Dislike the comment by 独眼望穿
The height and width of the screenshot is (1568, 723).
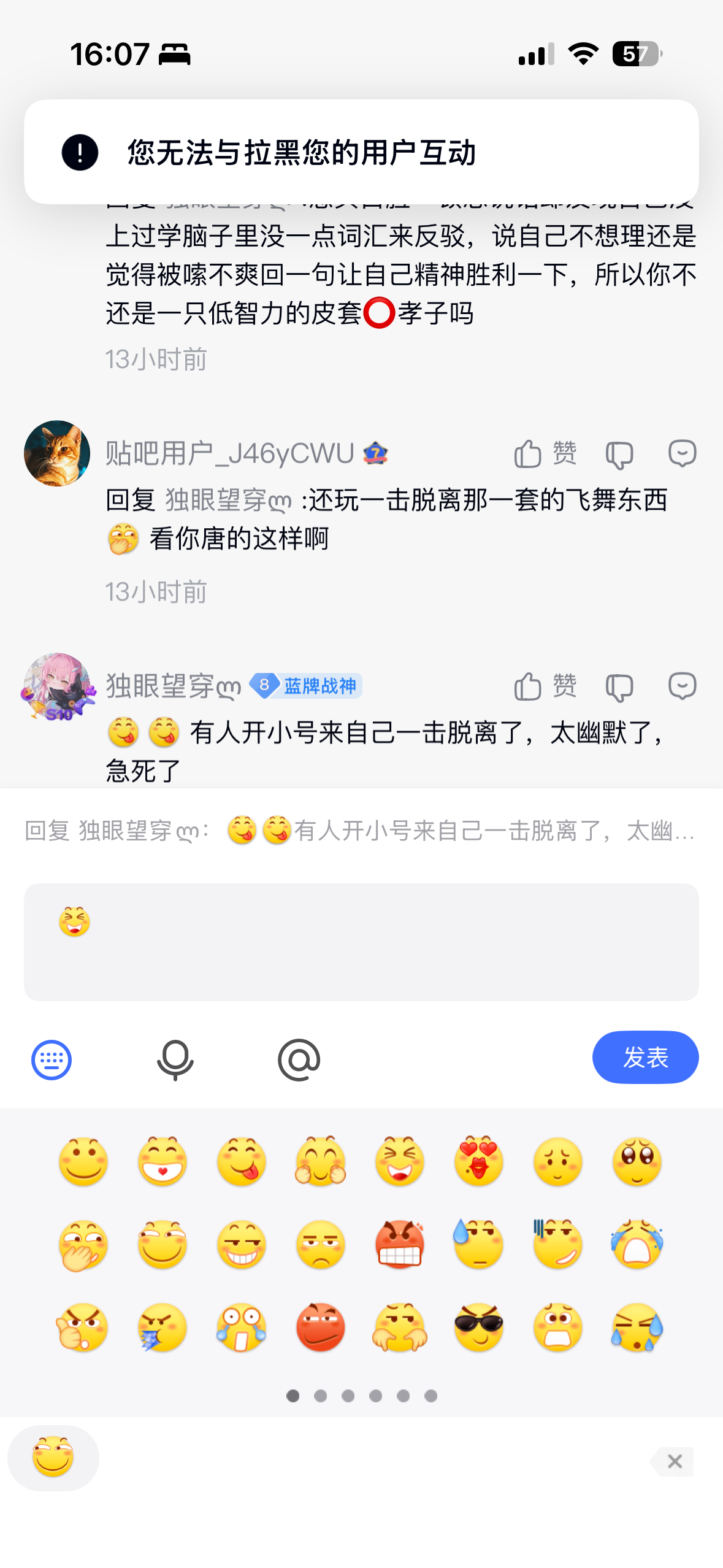(619, 687)
